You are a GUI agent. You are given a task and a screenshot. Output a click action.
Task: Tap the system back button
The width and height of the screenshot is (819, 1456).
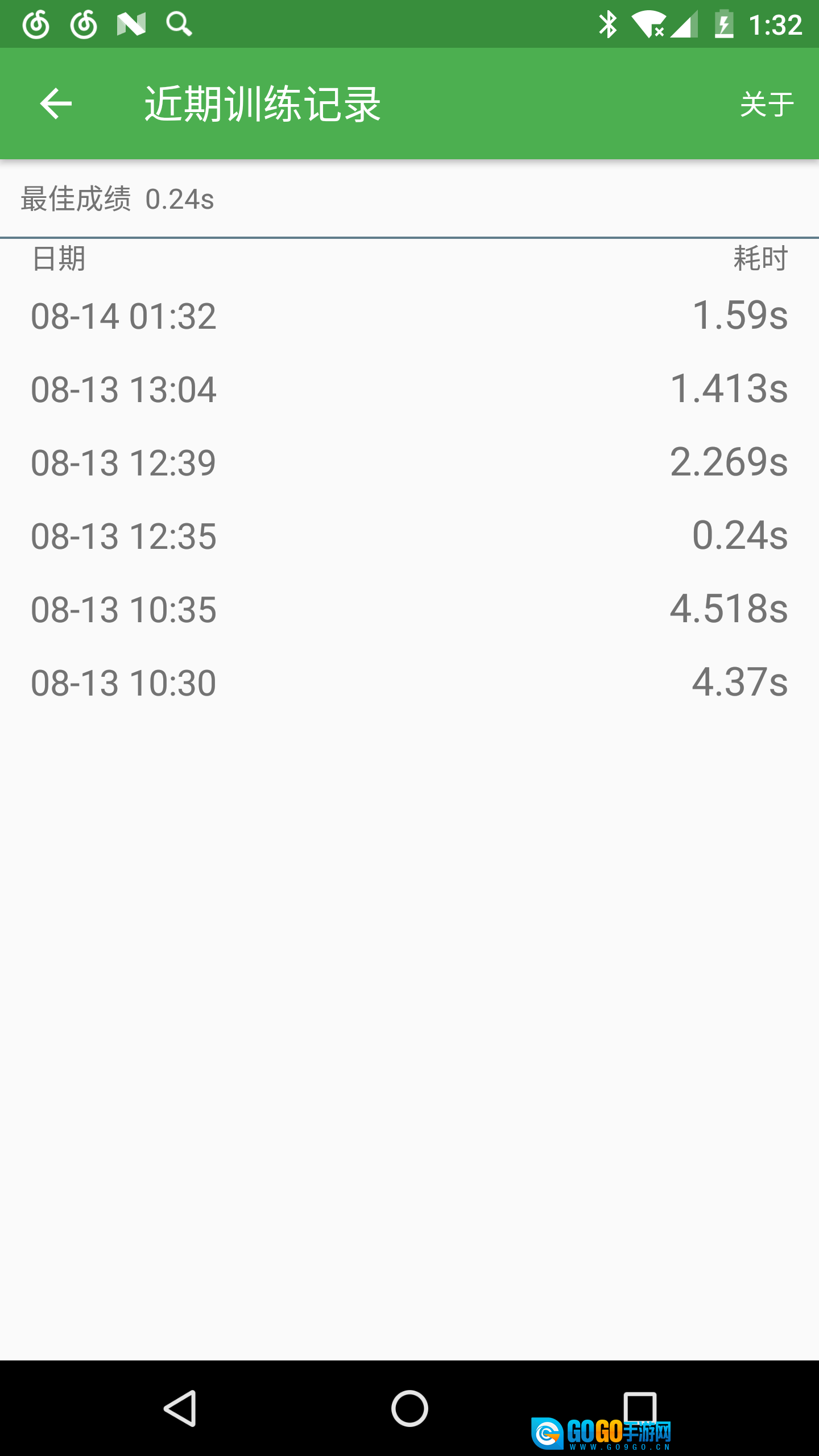tap(180, 1408)
